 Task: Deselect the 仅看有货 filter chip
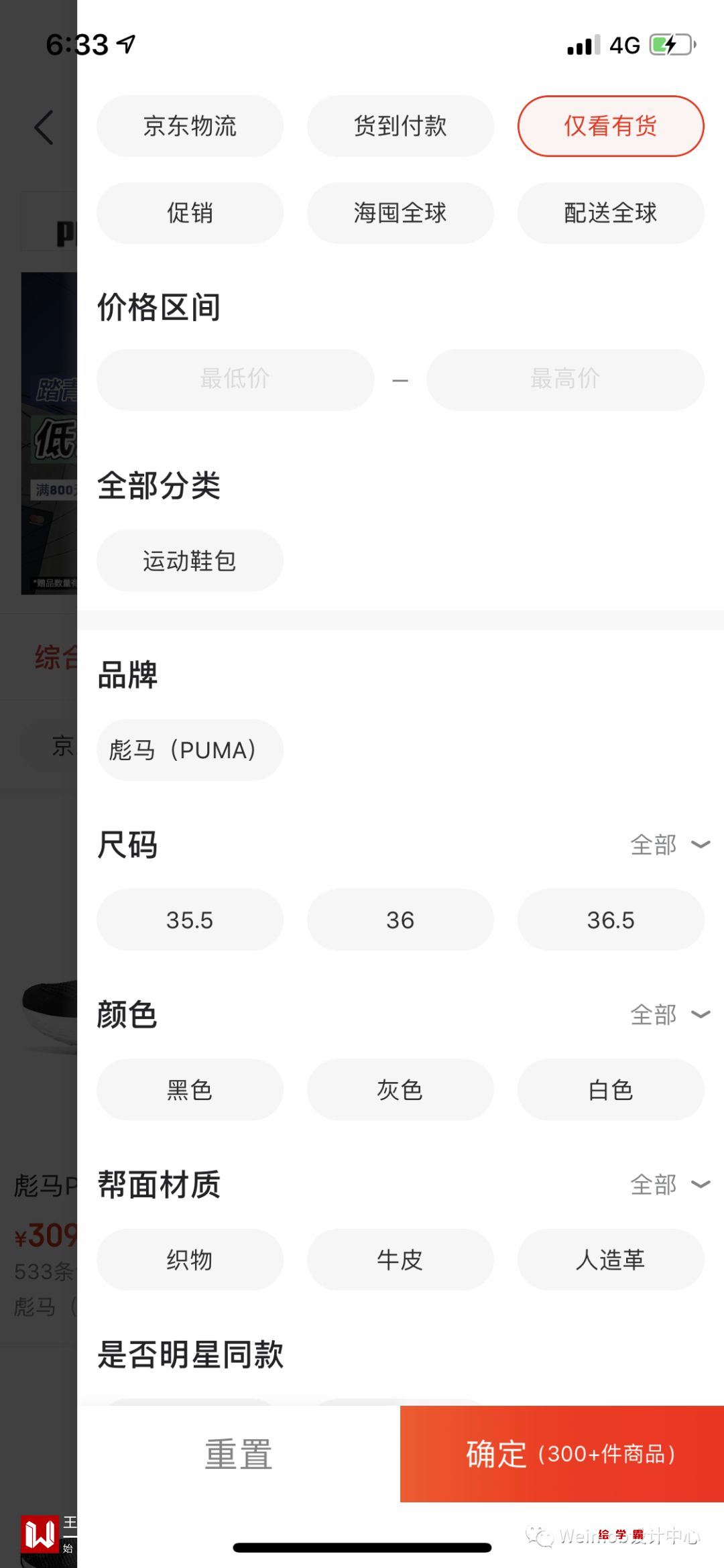pyautogui.click(x=610, y=126)
